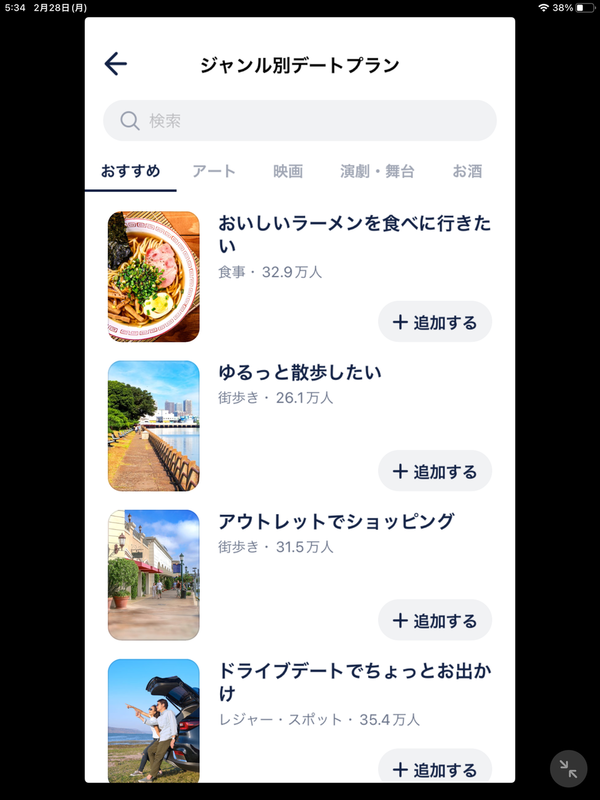Select the おすすめ tab
This screenshot has width=600, height=800.
tap(131, 171)
